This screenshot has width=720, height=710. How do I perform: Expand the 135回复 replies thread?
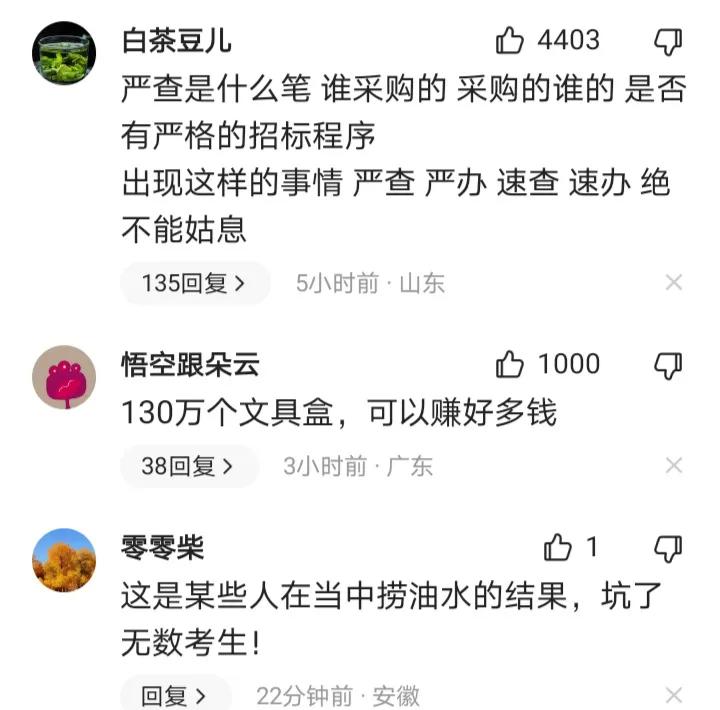194,283
